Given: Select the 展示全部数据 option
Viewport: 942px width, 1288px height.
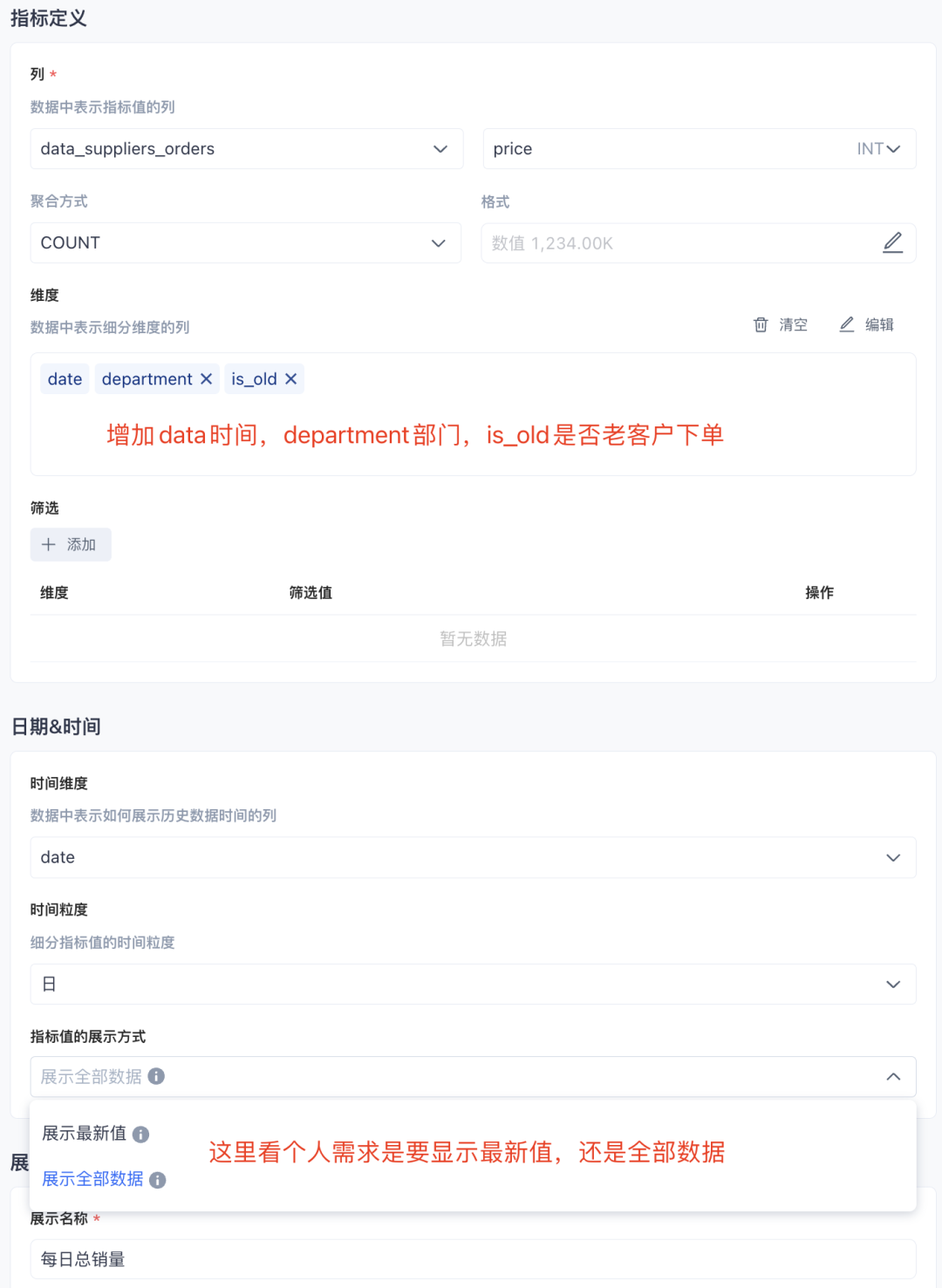Looking at the screenshot, I should pyautogui.click(x=92, y=1179).
